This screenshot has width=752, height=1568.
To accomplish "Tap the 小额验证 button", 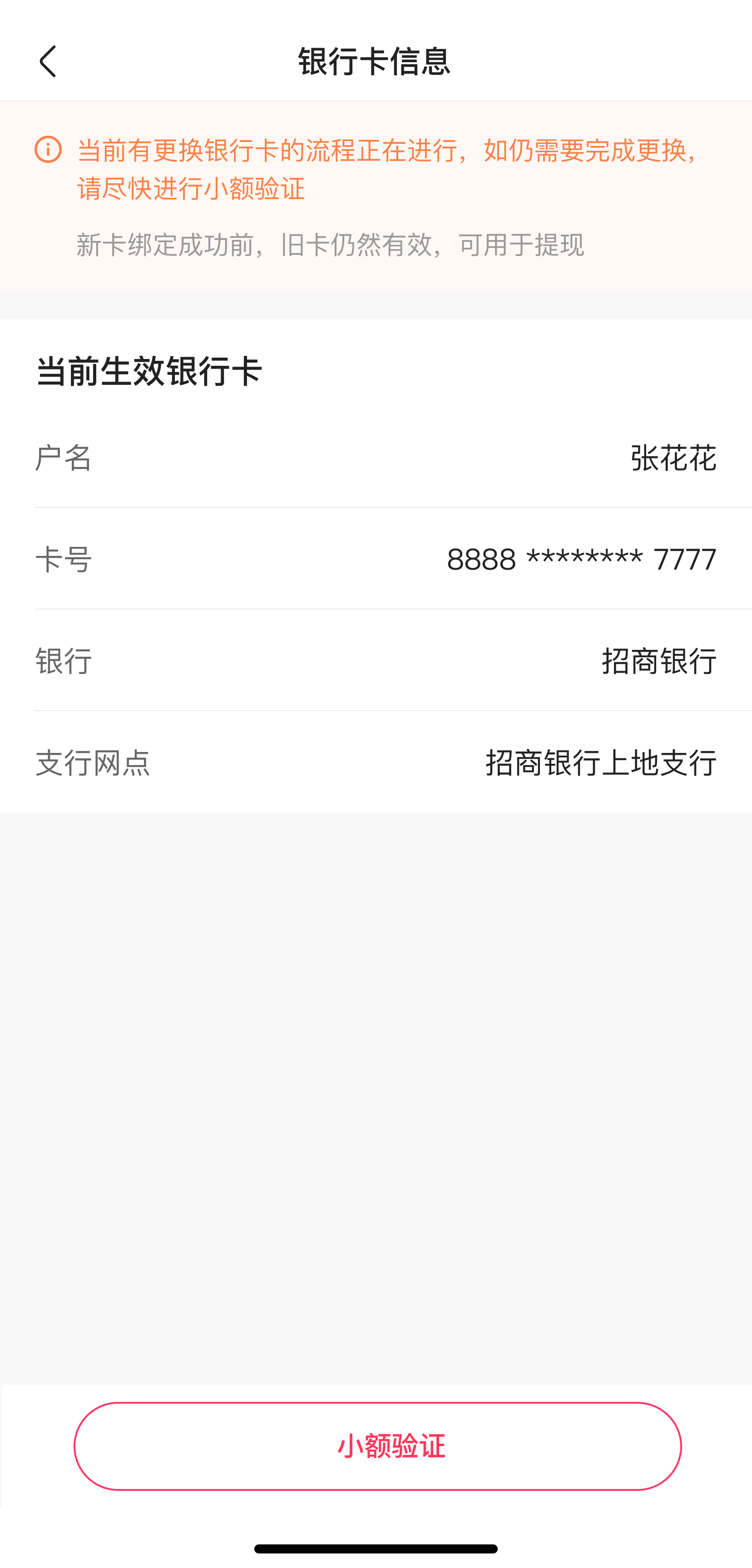I will [x=377, y=1445].
